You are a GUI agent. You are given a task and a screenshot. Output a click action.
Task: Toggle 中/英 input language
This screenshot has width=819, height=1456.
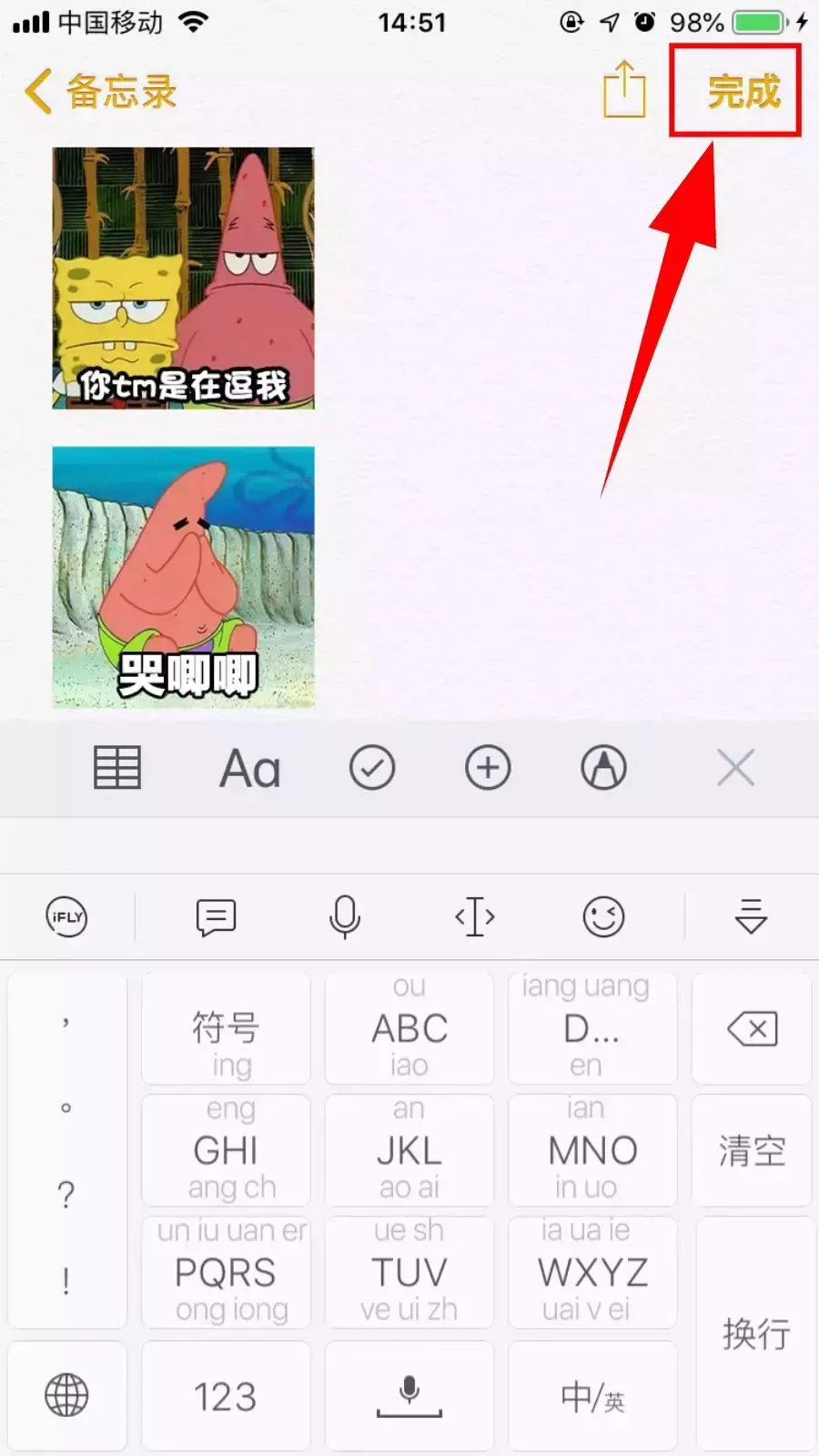coord(592,1396)
